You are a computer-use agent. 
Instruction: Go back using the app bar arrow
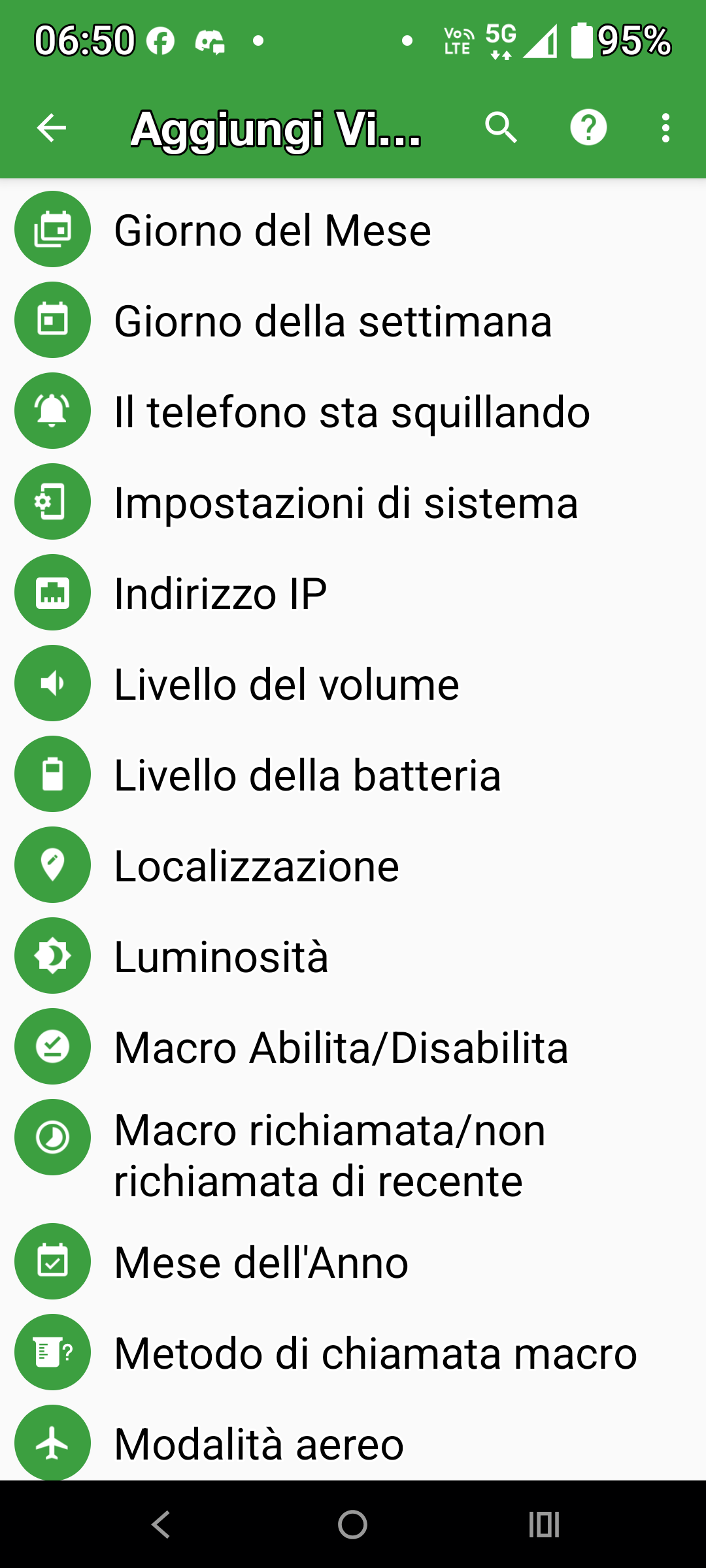pos(52,127)
